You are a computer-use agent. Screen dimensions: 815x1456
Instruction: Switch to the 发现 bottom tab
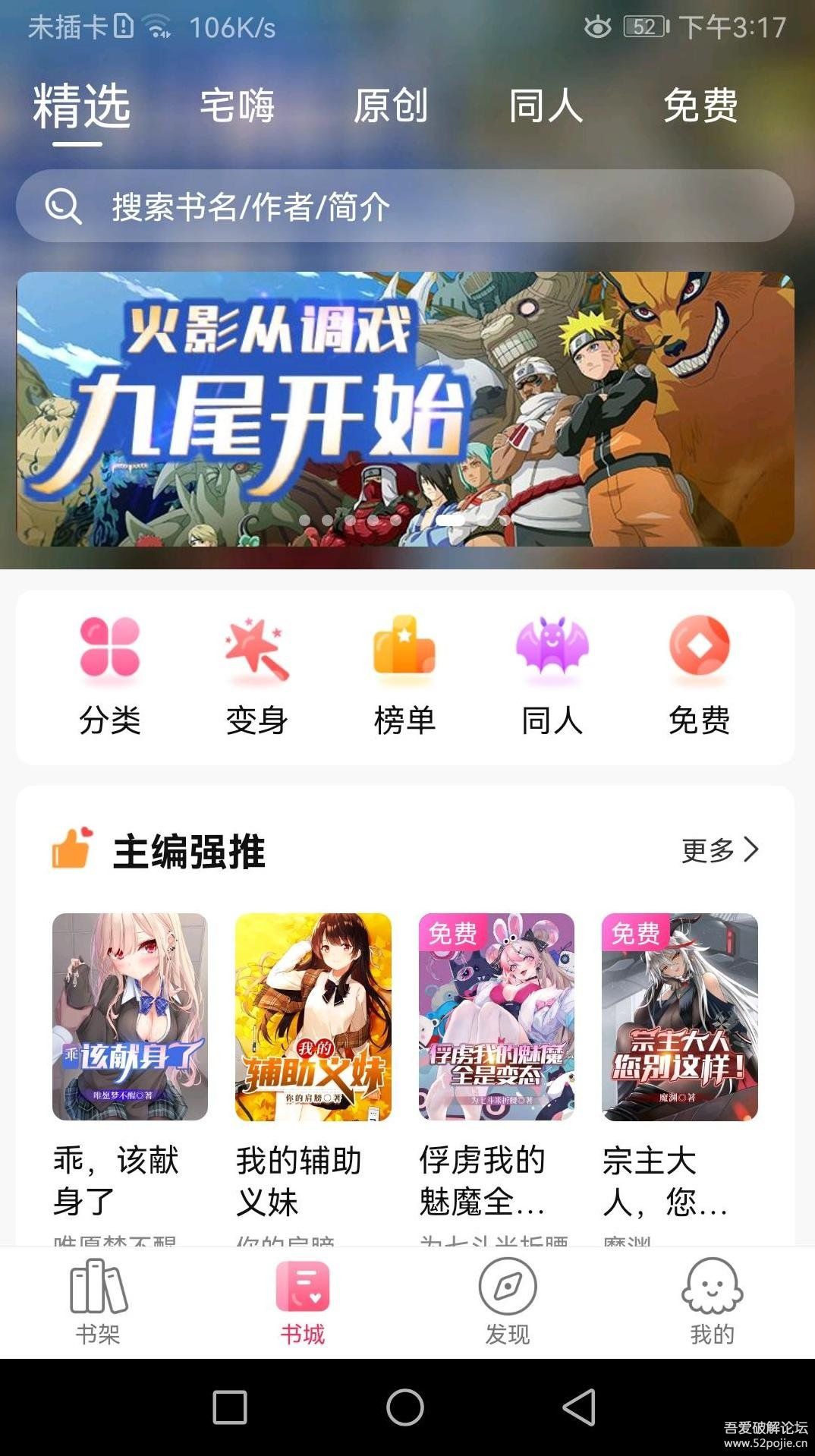coord(508,1301)
